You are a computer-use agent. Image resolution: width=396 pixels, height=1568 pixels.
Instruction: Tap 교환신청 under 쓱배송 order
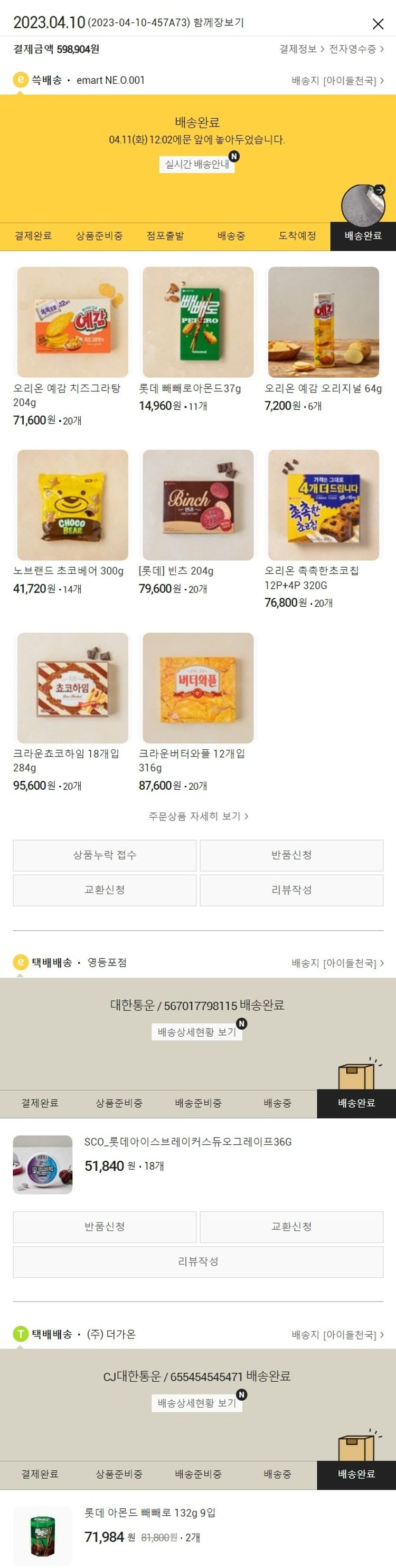click(x=105, y=890)
